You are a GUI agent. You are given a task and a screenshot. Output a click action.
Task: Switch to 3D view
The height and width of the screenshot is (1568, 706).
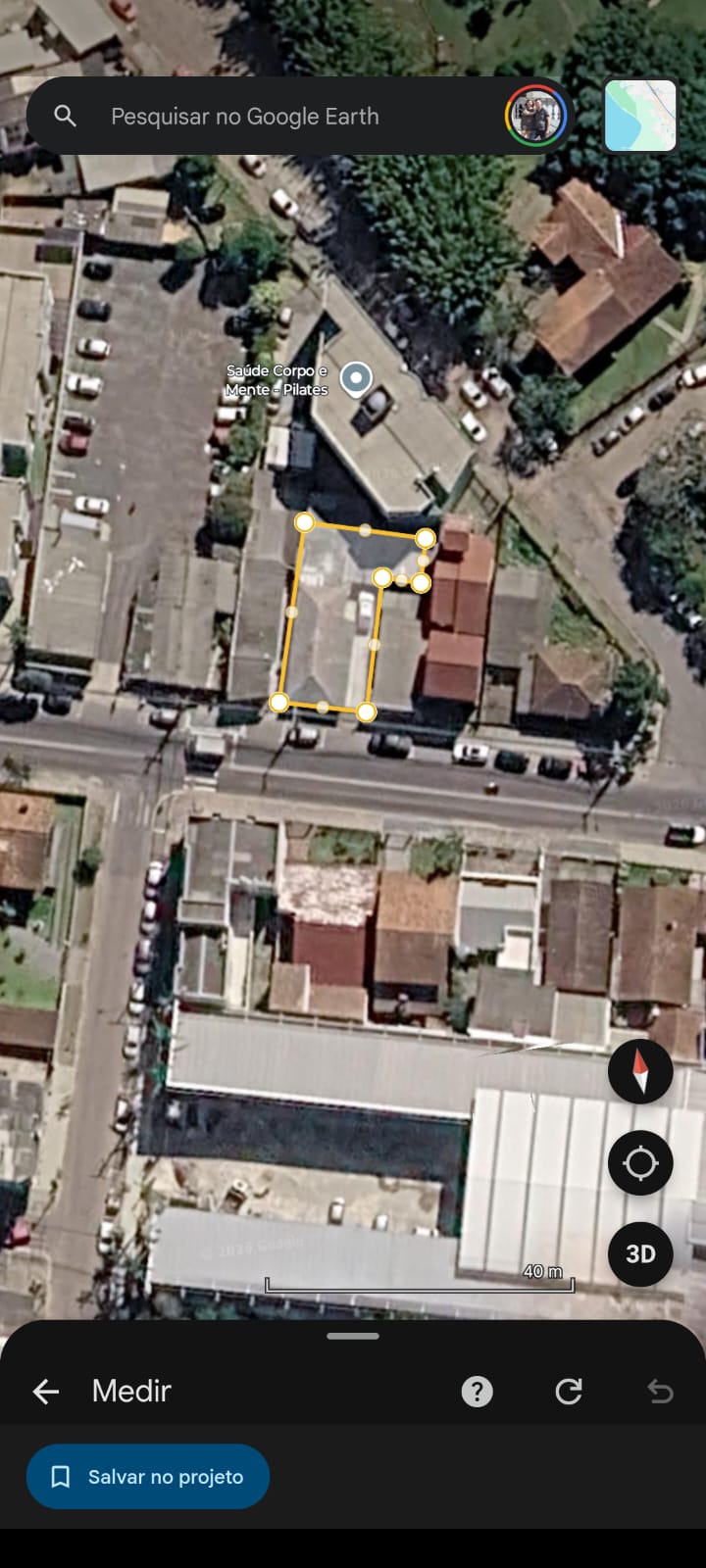(640, 1254)
